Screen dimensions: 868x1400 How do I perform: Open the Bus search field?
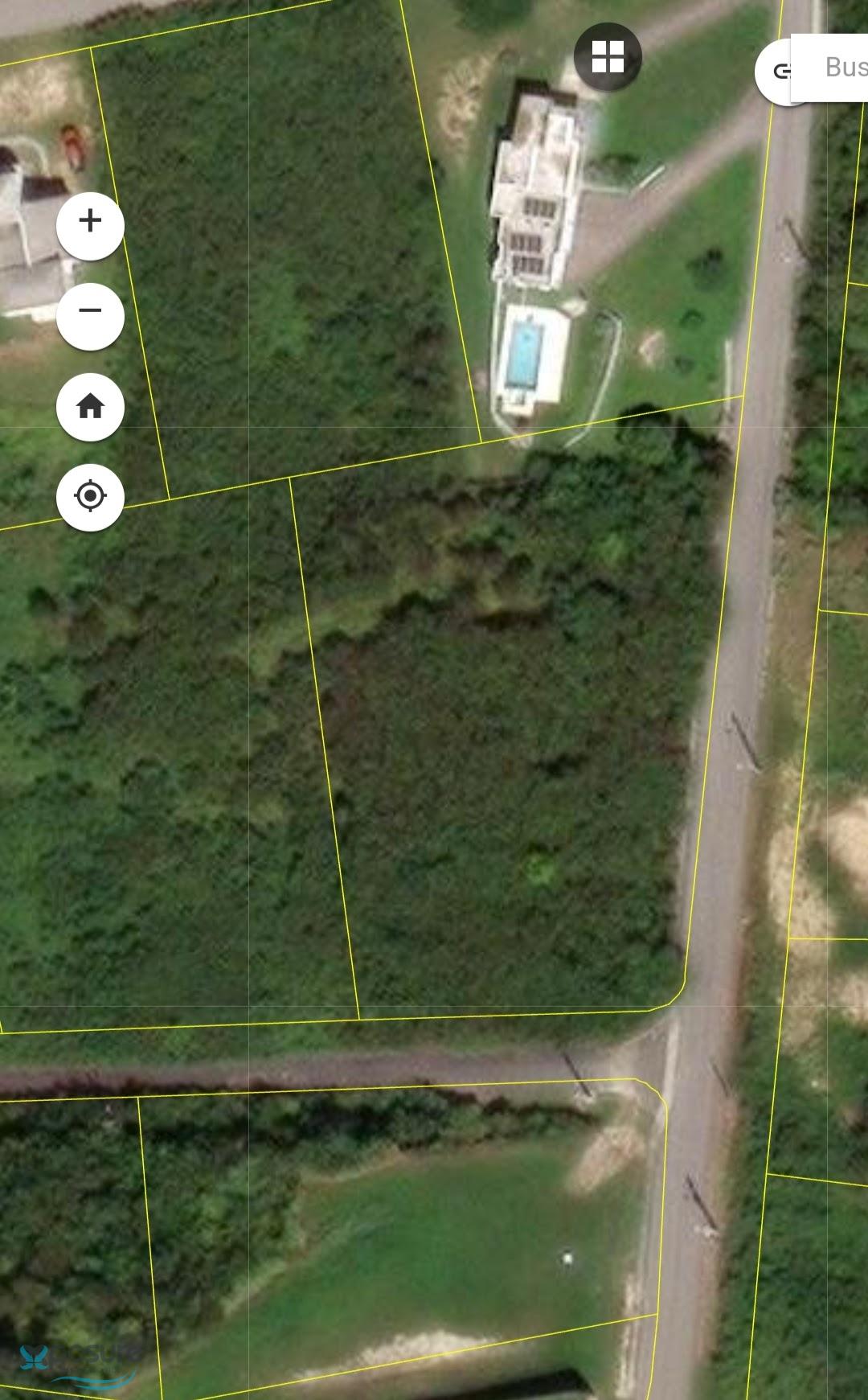(x=830, y=68)
